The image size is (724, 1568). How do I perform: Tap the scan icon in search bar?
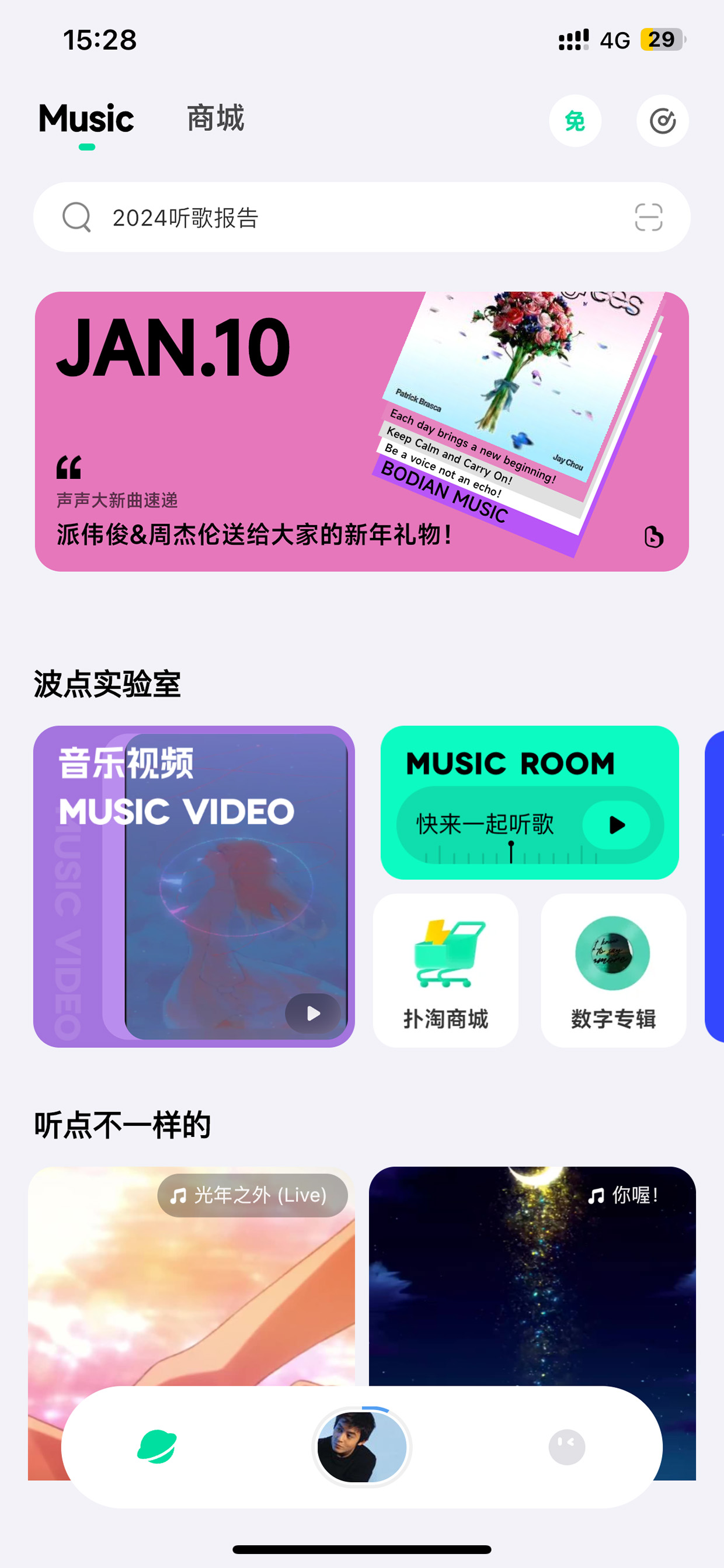point(649,217)
